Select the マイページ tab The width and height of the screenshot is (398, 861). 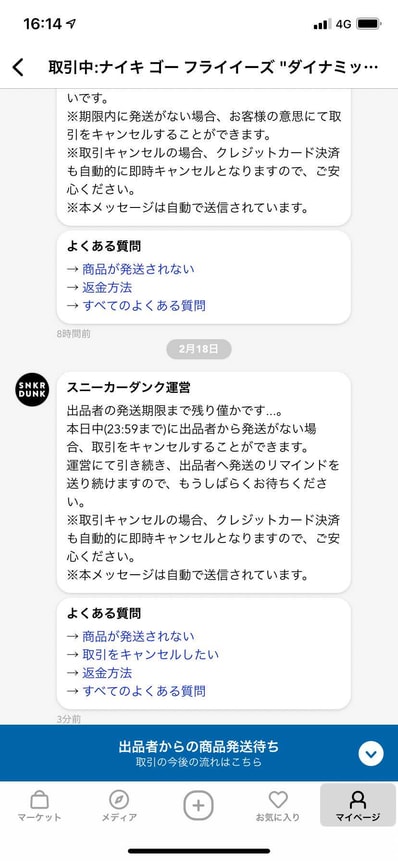pos(358,805)
